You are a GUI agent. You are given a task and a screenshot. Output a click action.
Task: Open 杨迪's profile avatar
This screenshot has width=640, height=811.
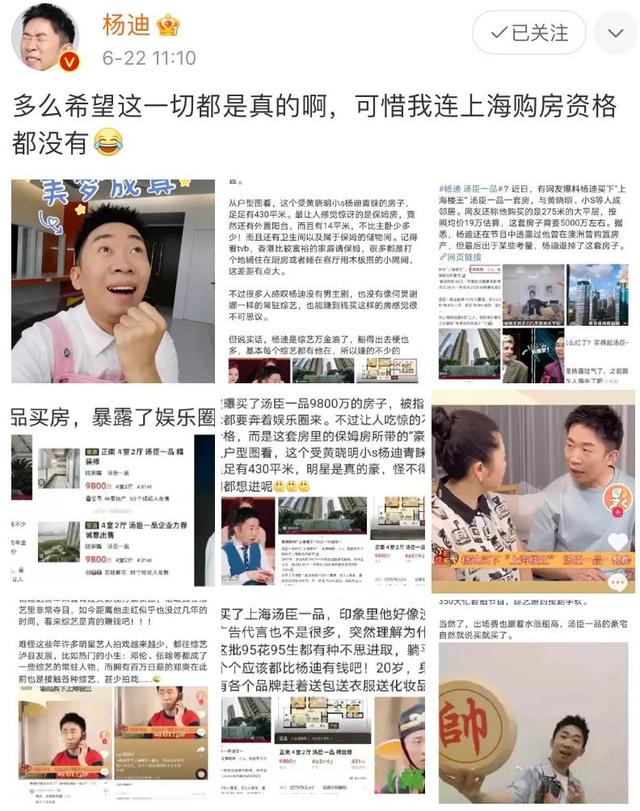(44, 42)
